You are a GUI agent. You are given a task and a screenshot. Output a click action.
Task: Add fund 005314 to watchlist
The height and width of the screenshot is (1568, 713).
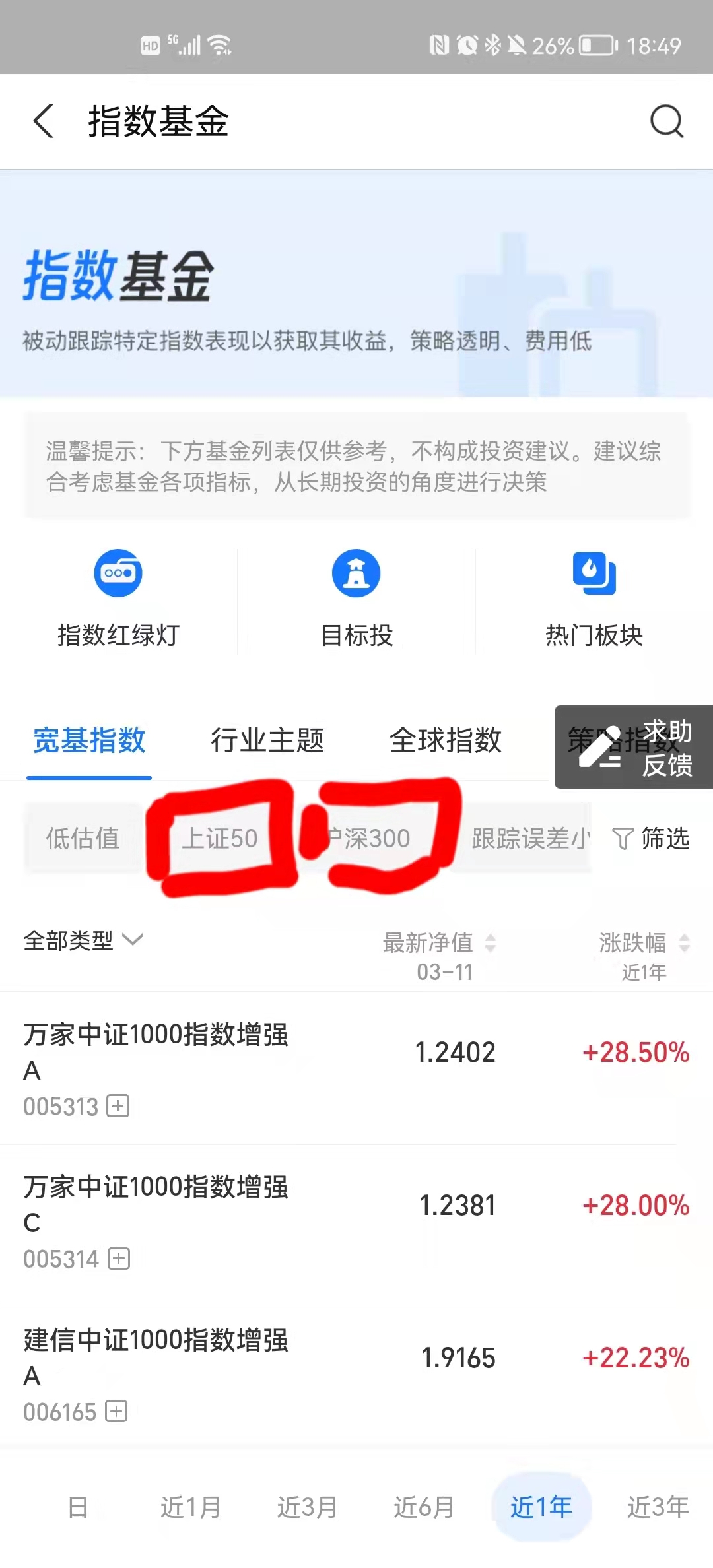tap(119, 1258)
